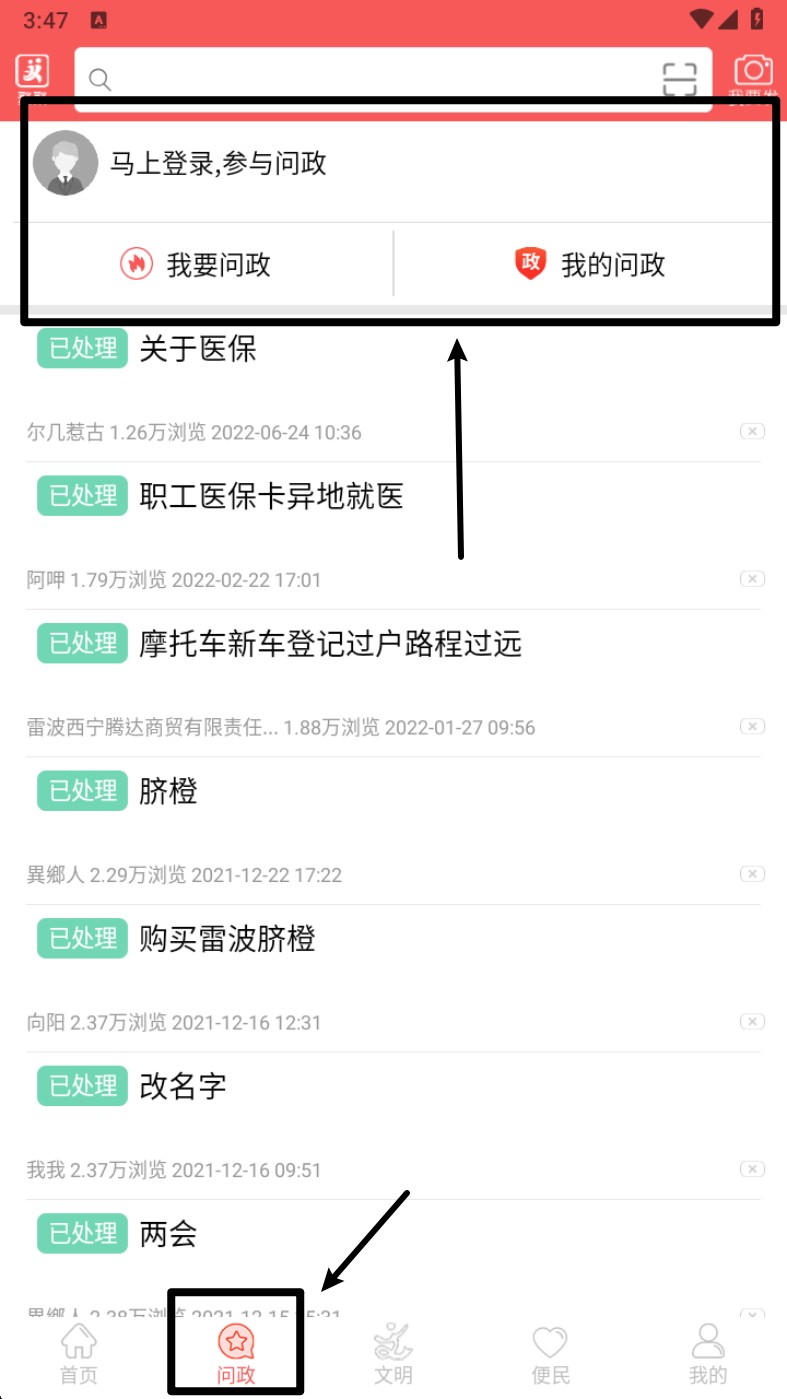Dismiss the post by 阿呷
The image size is (787, 1399).
coord(752,579)
